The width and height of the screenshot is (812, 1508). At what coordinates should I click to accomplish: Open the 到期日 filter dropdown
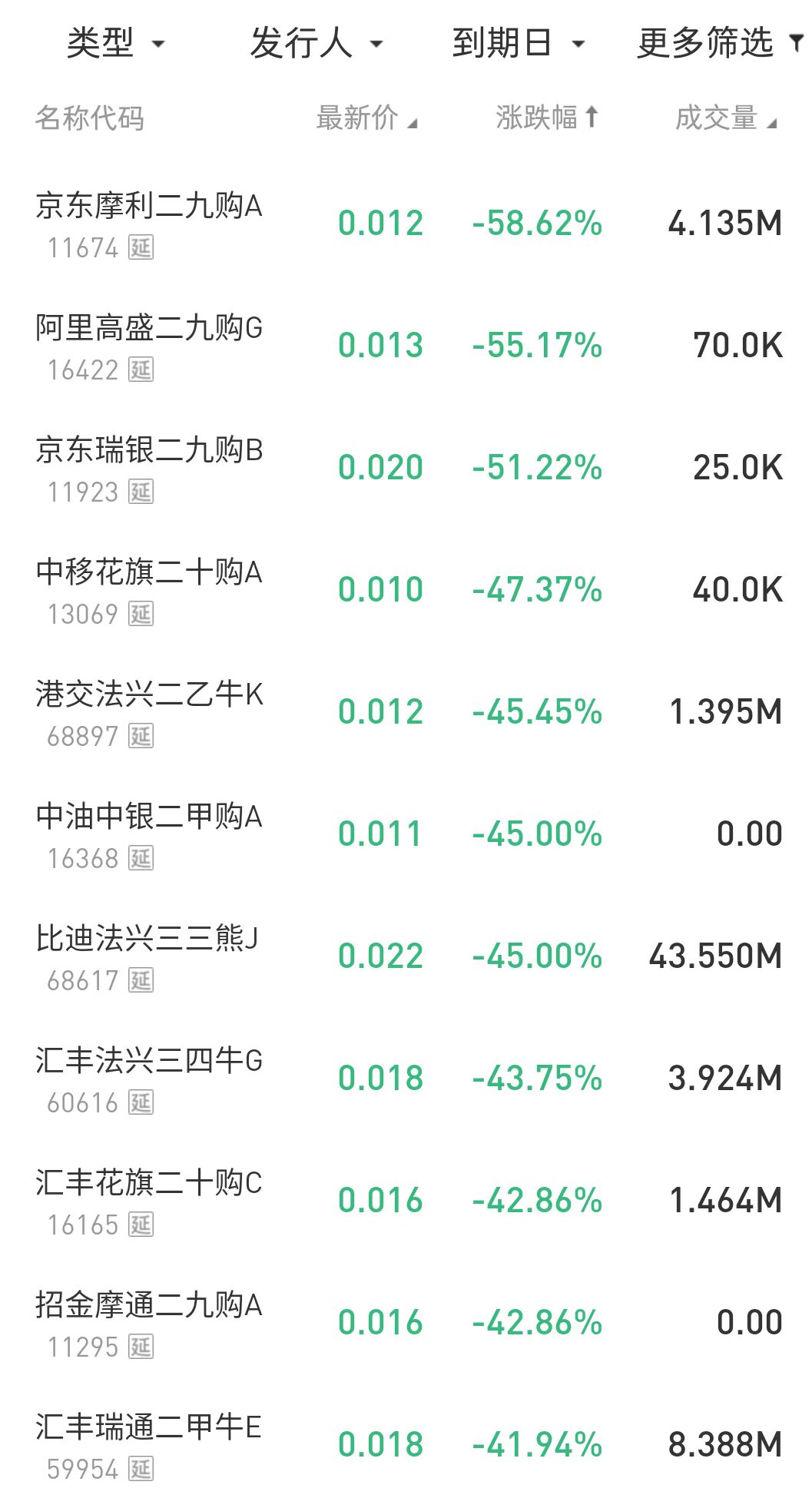[x=518, y=43]
